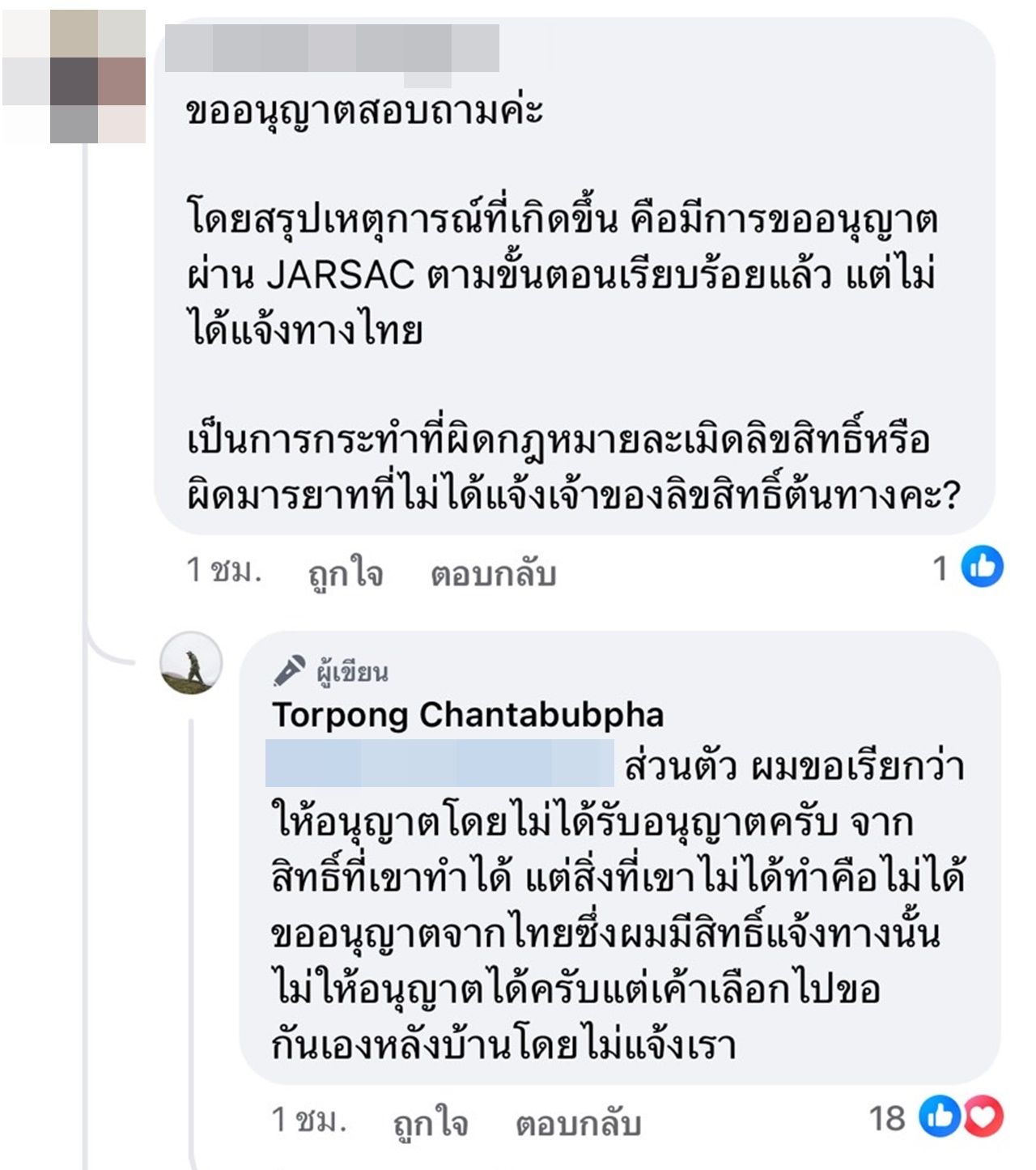The height and width of the screenshot is (1170, 1036).
Task: Open reactions count on first comment
Action: pos(969,567)
